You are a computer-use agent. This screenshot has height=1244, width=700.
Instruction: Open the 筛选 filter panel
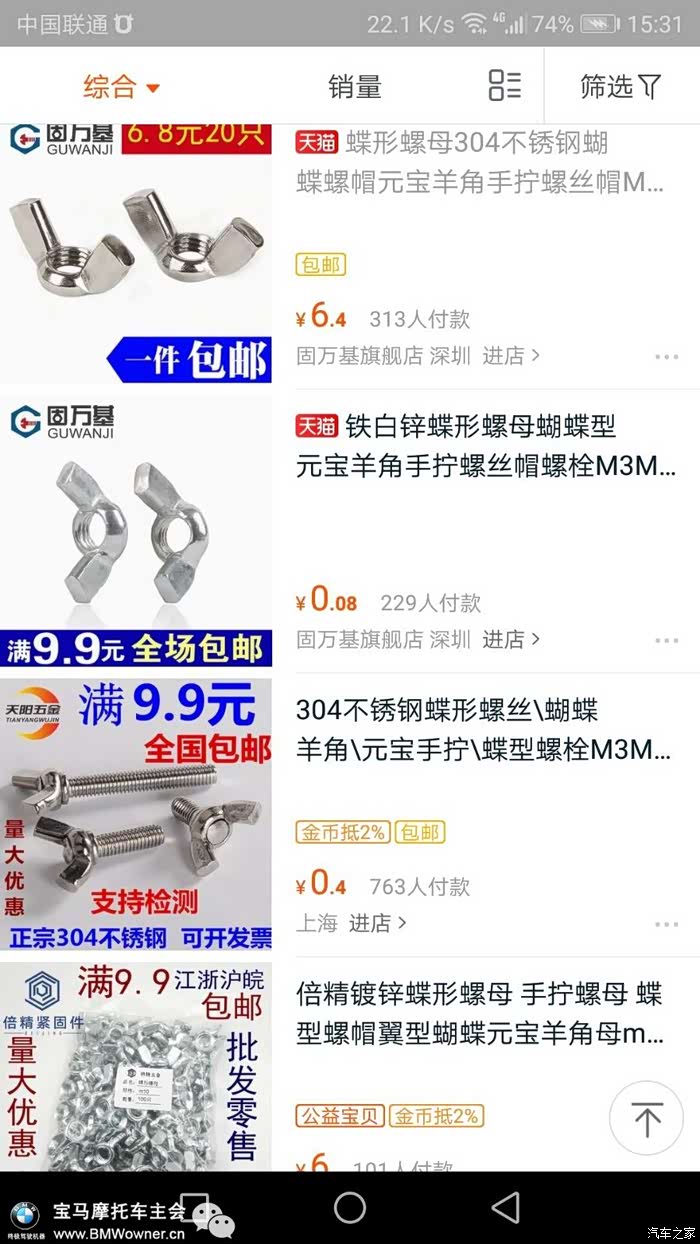point(620,87)
